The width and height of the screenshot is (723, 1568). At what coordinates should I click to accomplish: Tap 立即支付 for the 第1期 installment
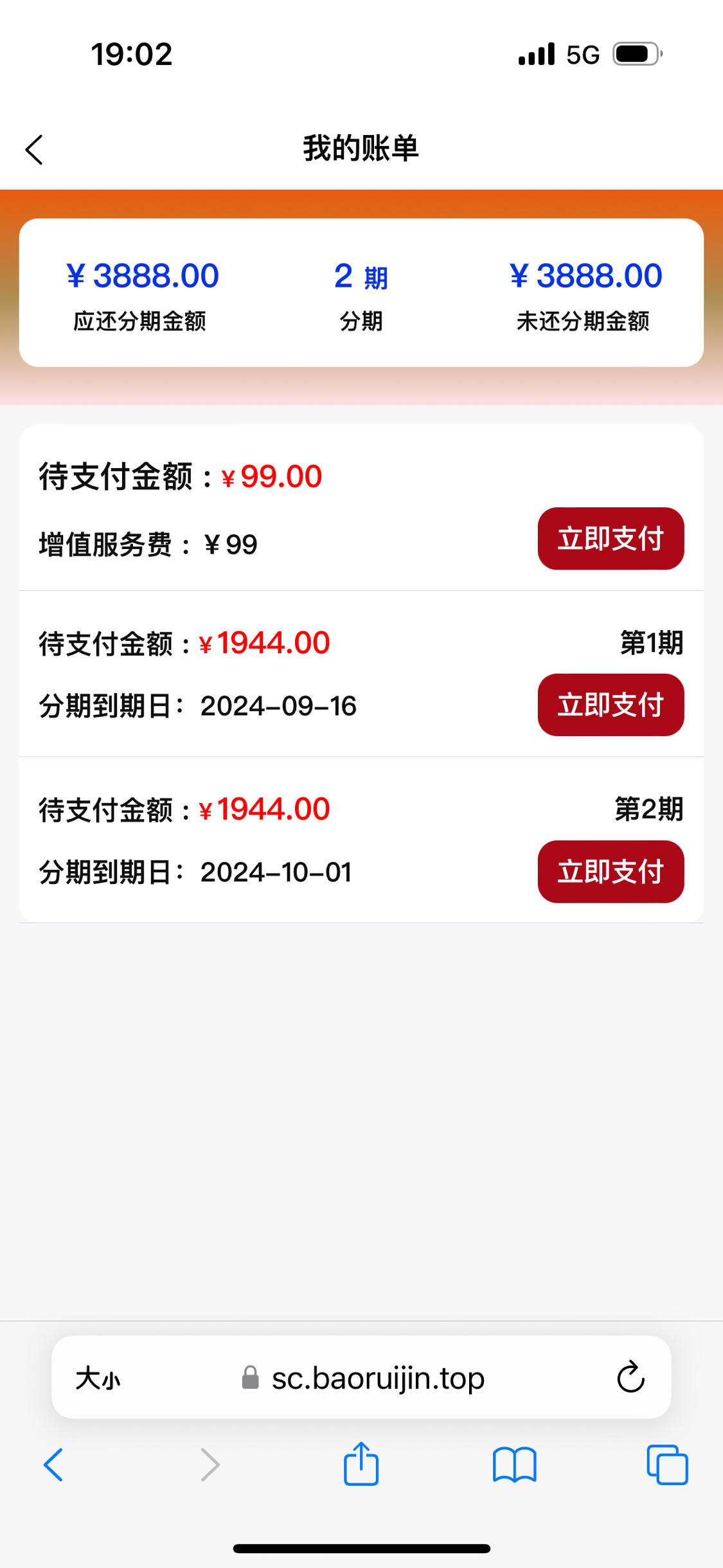point(611,705)
